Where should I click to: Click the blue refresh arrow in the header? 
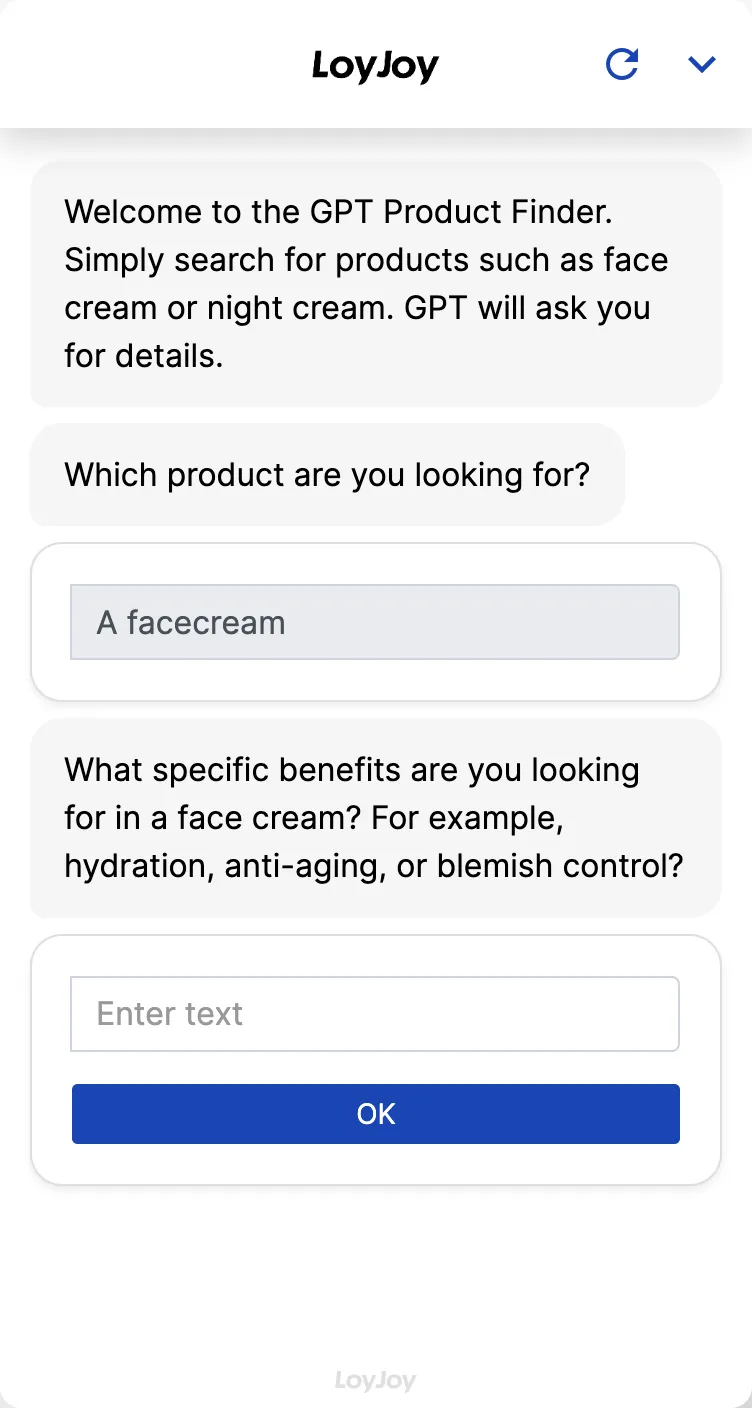point(622,63)
